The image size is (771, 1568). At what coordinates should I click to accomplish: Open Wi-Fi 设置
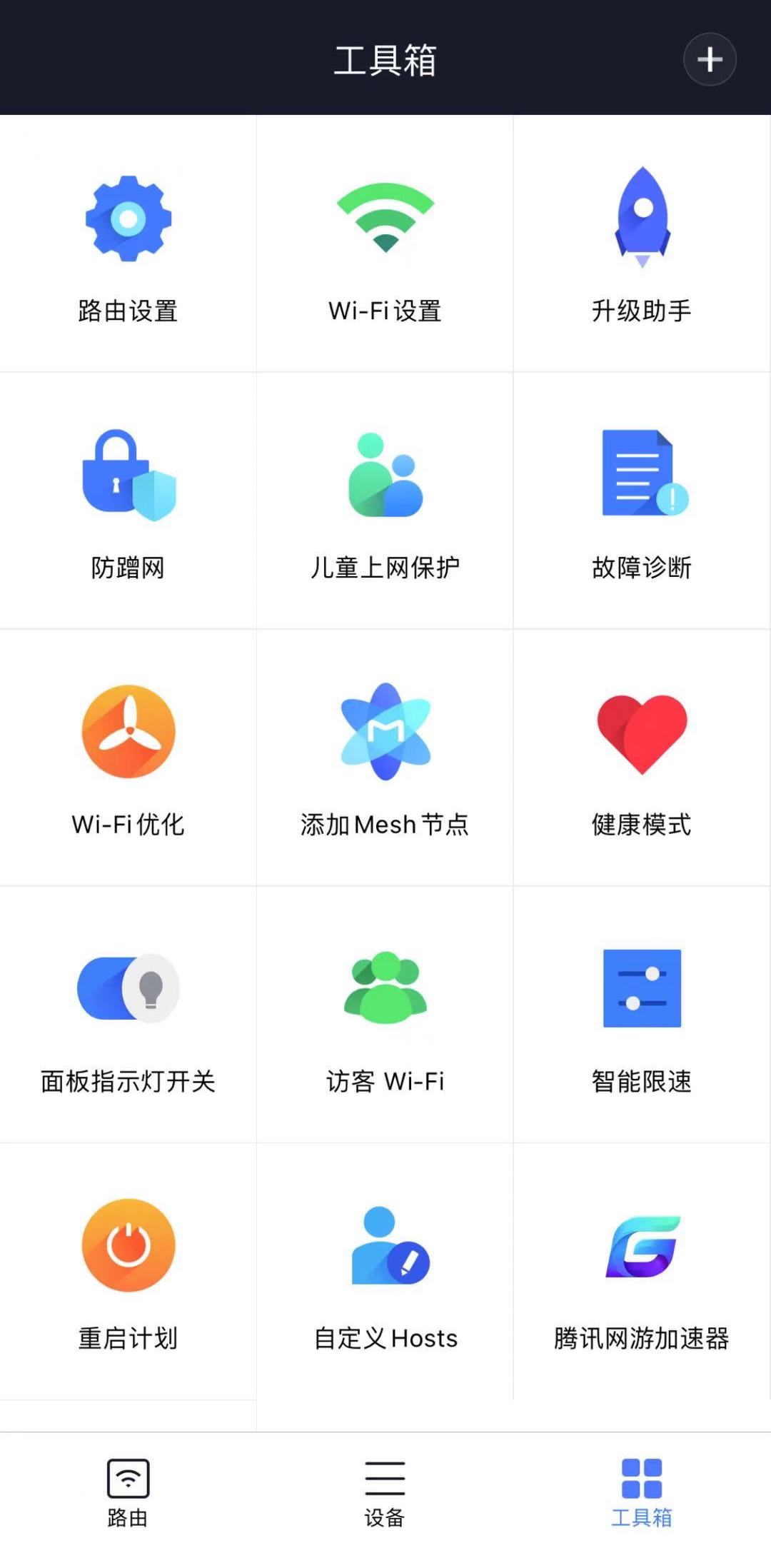pos(385,243)
